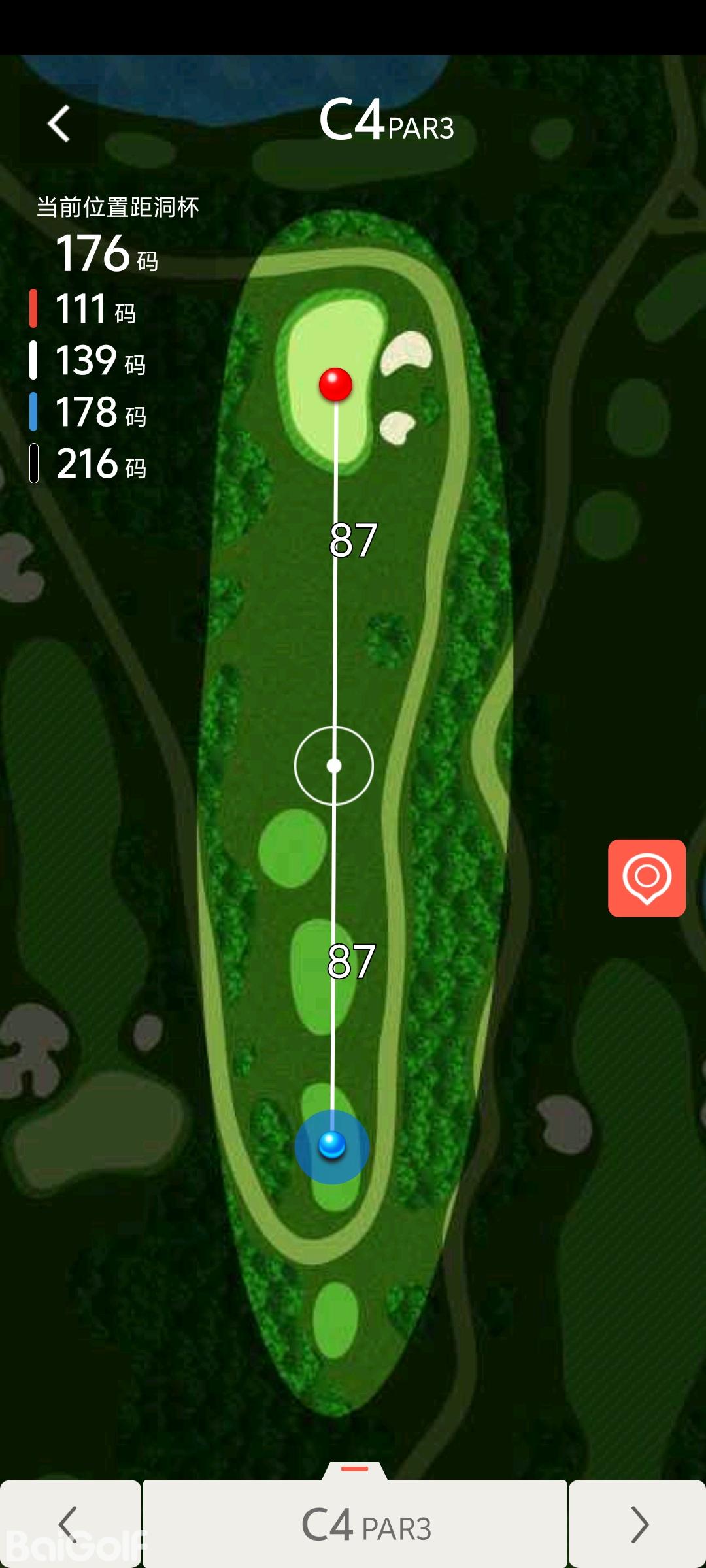Go back using the top-left arrow
Screen dimensions: 706x1568
(x=59, y=123)
